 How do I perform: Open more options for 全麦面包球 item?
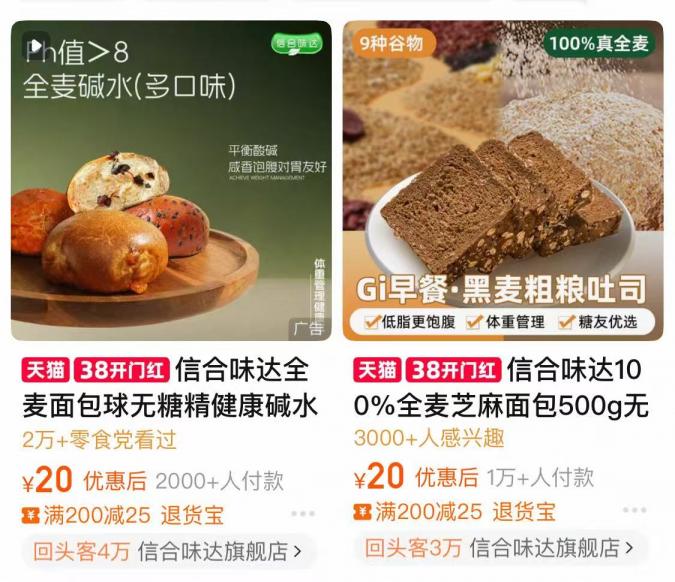coord(303,514)
